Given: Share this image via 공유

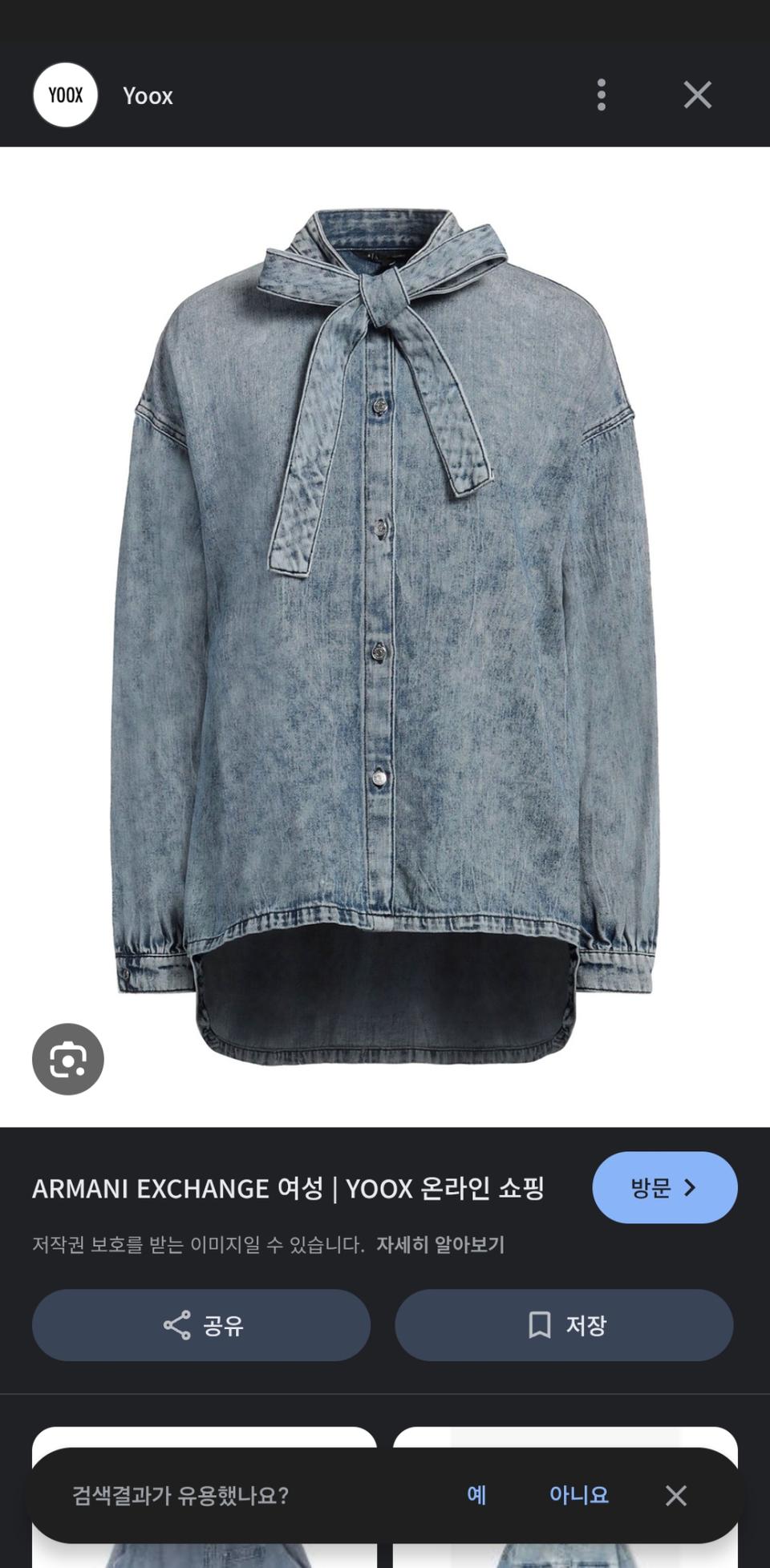Looking at the screenshot, I should 201,1325.
